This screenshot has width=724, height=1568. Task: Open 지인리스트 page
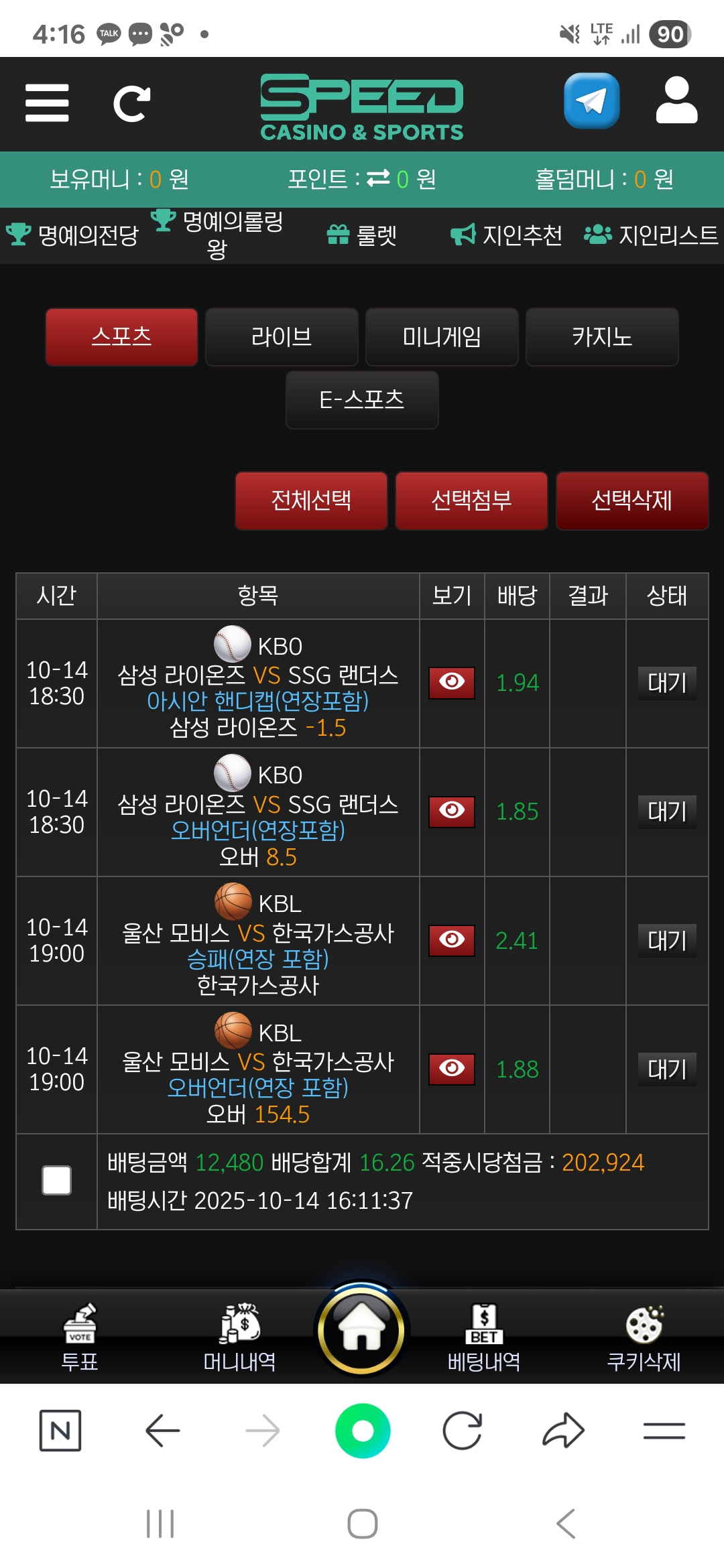(x=651, y=235)
